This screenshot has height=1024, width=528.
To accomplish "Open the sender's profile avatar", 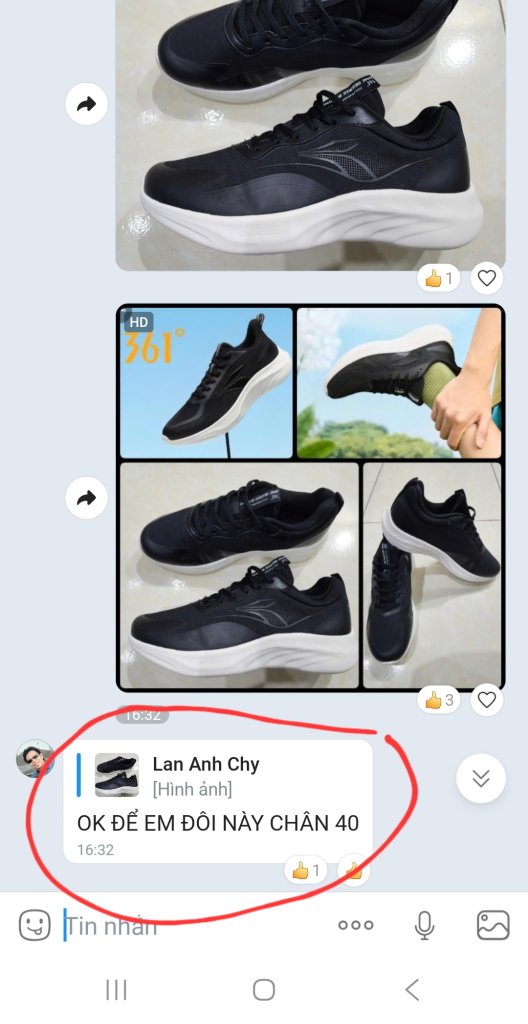I will point(35,759).
